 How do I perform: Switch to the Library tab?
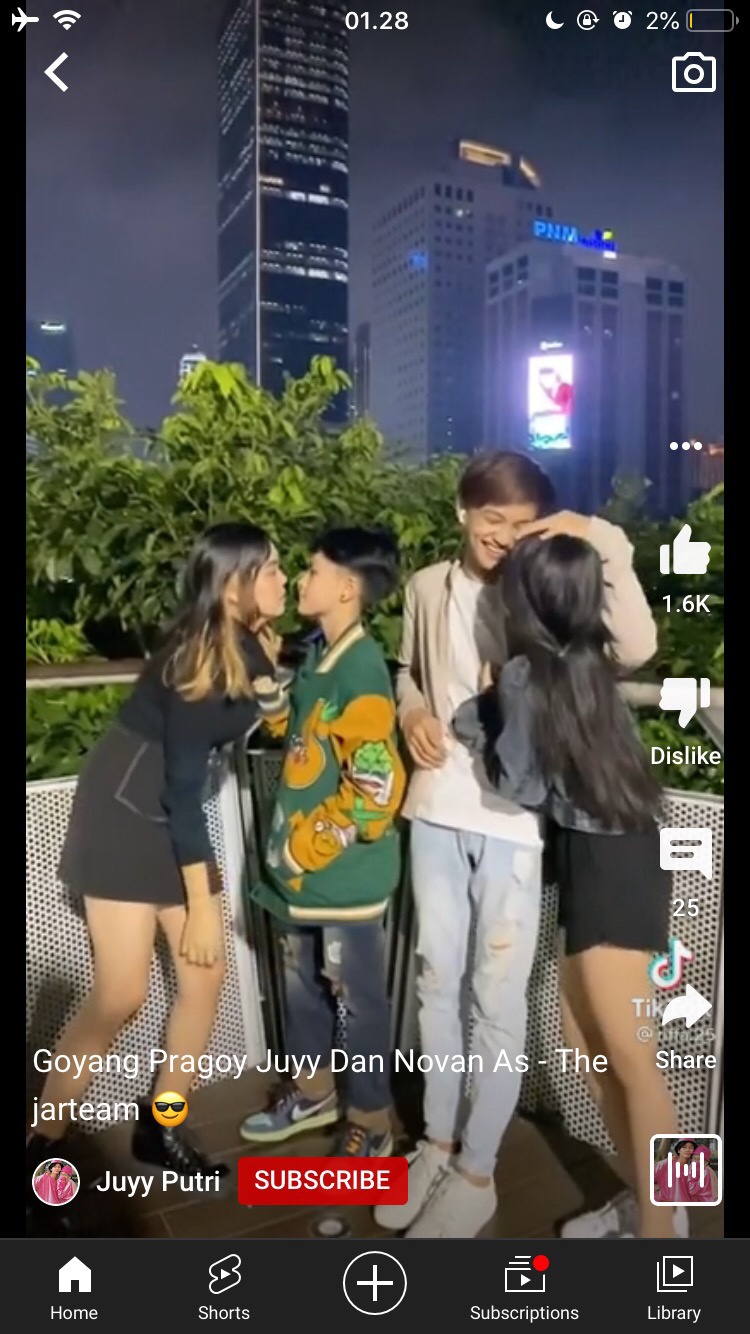point(674,1288)
